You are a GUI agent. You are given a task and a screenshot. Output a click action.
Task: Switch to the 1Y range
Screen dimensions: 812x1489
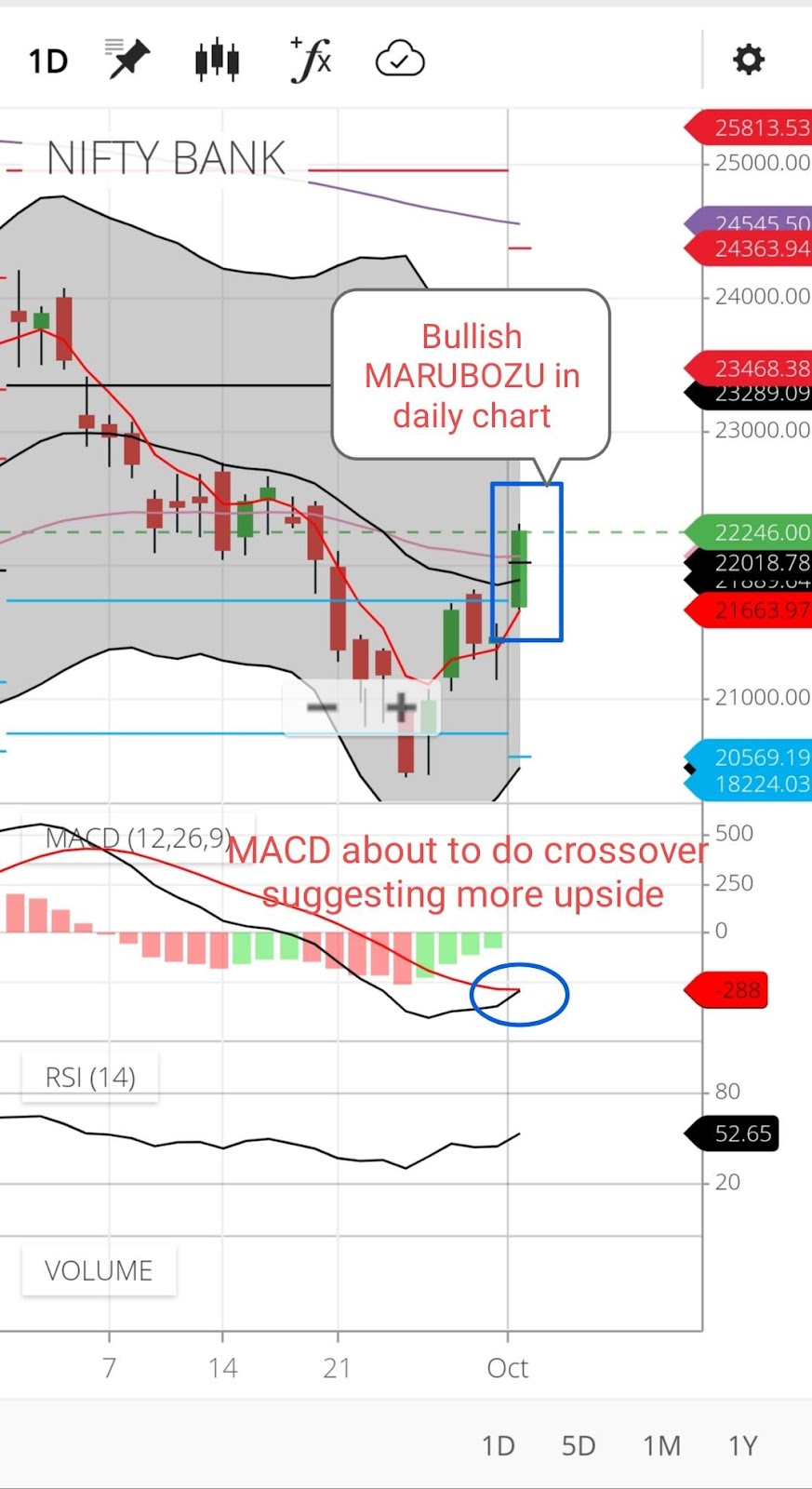[x=742, y=1445]
